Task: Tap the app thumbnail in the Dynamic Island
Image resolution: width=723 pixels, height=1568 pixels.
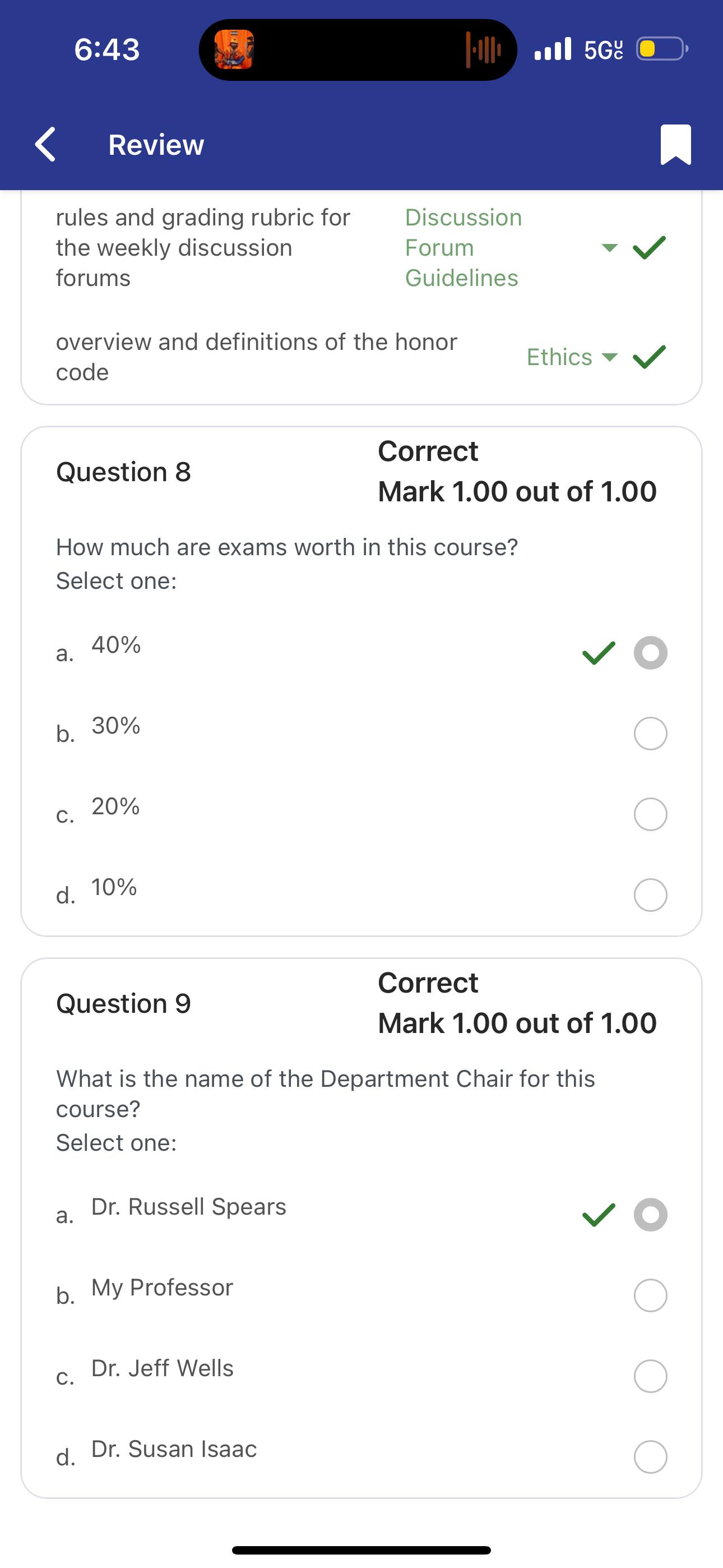Action: pyautogui.click(x=233, y=50)
